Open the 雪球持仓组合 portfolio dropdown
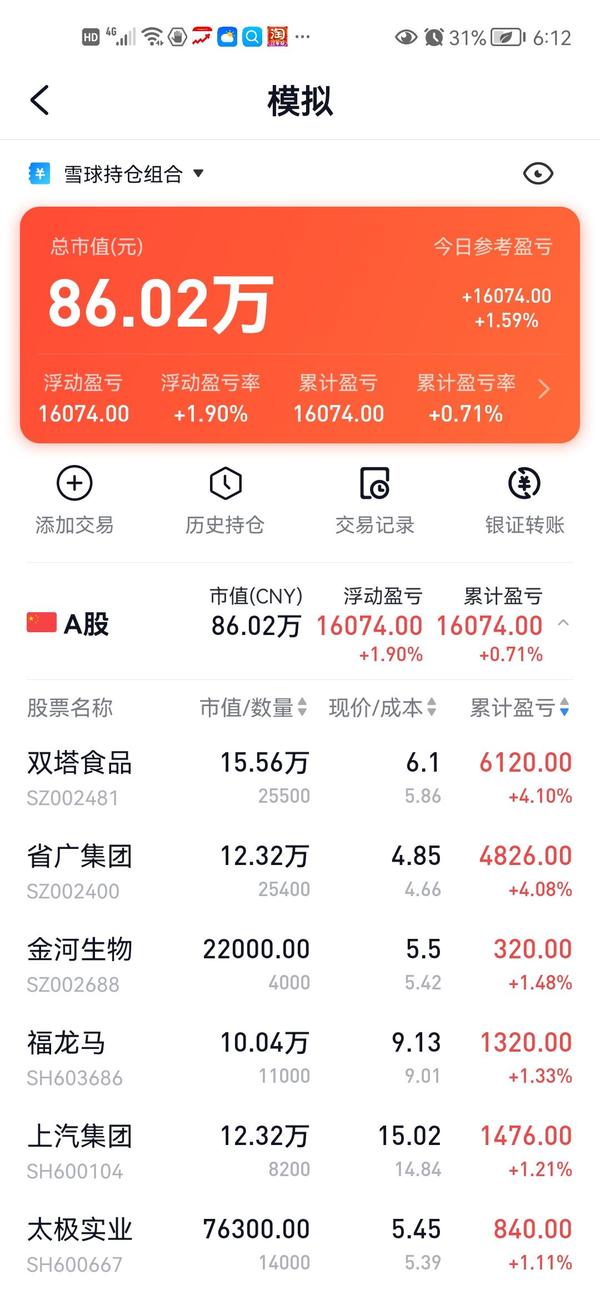 pos(116,174)
